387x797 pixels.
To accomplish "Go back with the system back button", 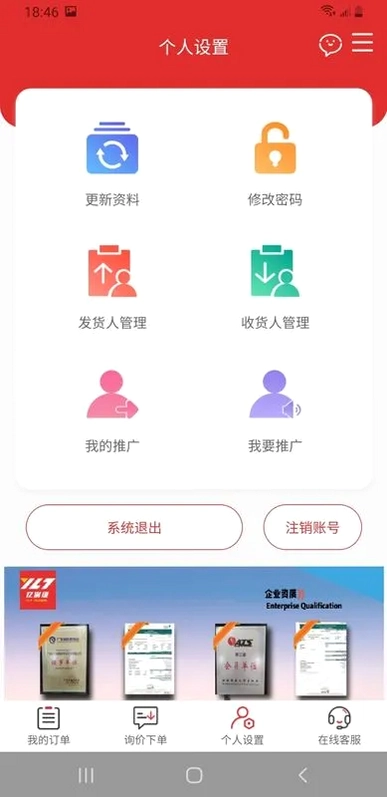I will coord(303,775).
